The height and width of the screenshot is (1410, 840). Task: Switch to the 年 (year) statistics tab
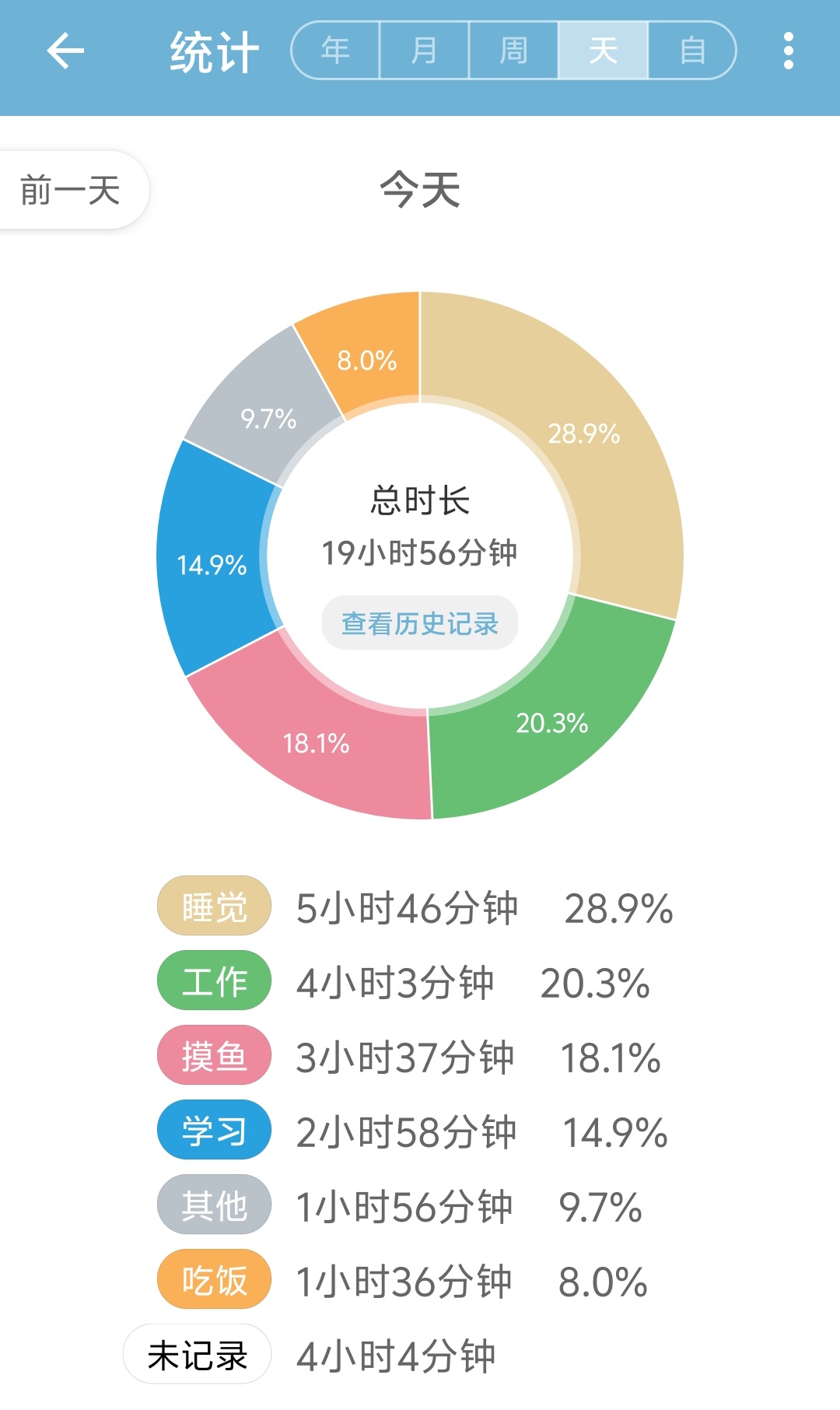pos(336,51)
